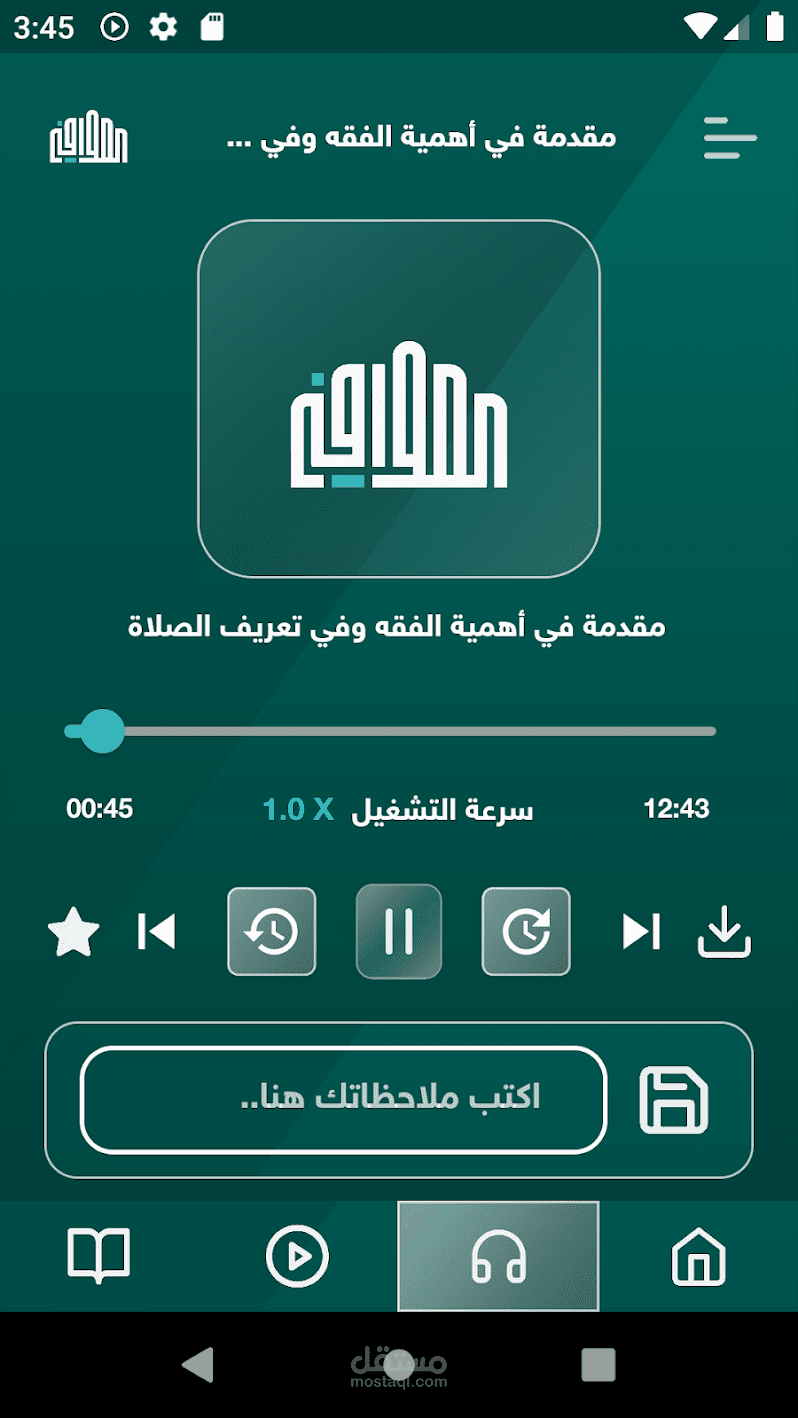798x1418 pixels.
Task: Pause the audio playback
Action: point(399,931)
